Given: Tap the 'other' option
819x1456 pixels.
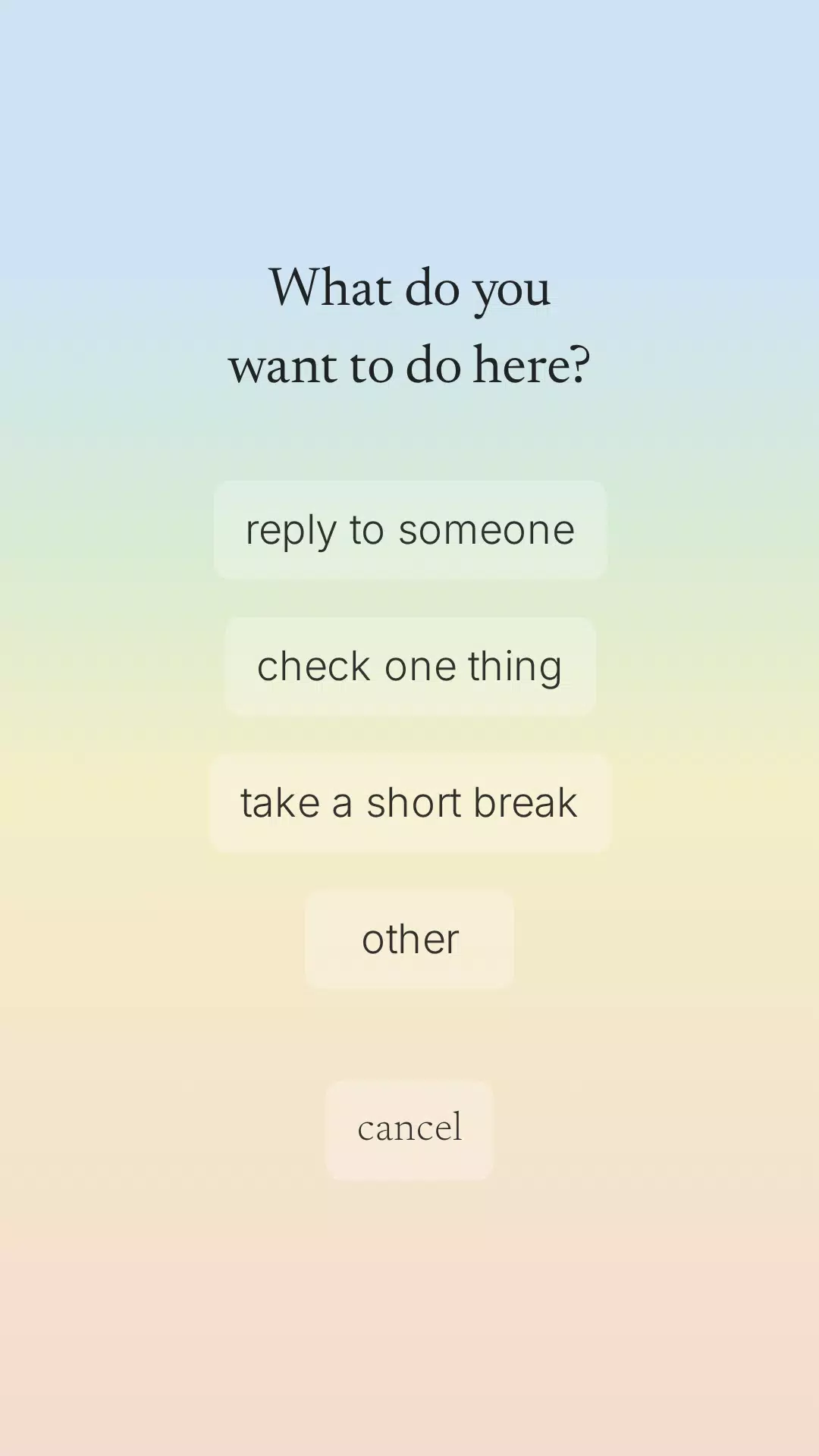Looking at the screenshot, I should click(x=409, y=940).
